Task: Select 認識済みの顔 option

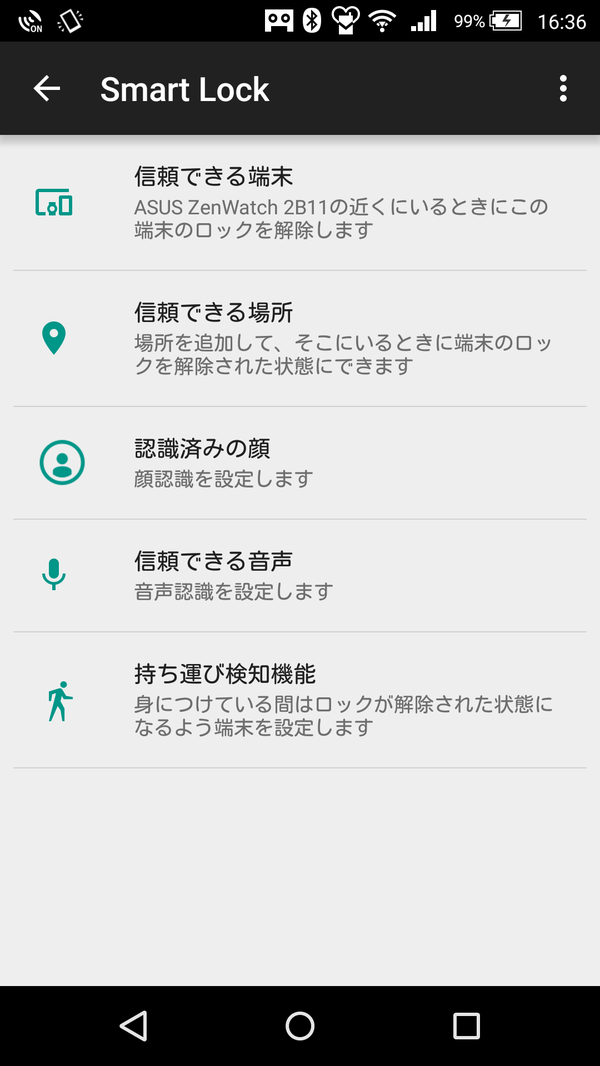Action: [x=300, y=463]
